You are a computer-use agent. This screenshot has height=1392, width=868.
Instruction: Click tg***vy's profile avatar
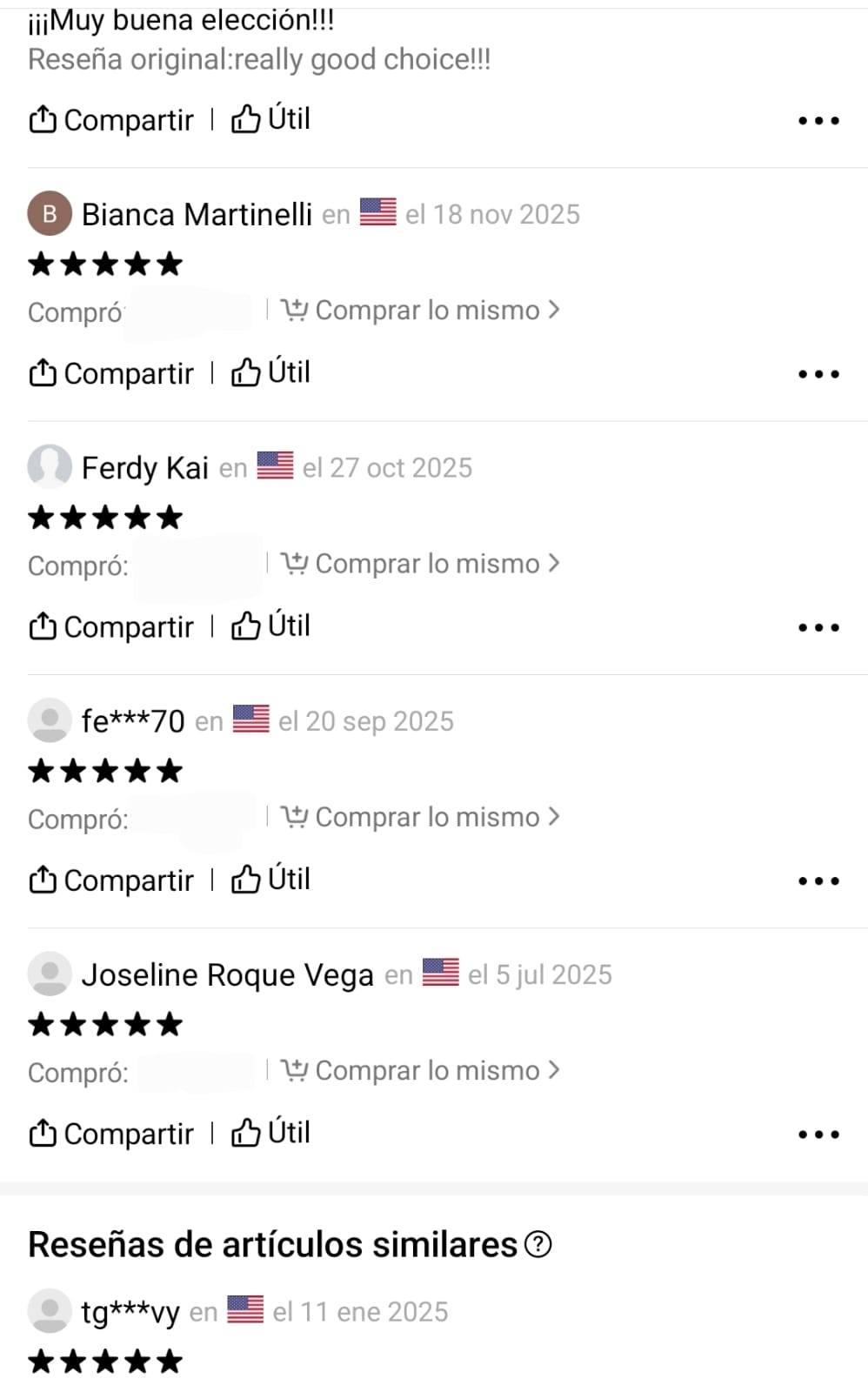50,1310
